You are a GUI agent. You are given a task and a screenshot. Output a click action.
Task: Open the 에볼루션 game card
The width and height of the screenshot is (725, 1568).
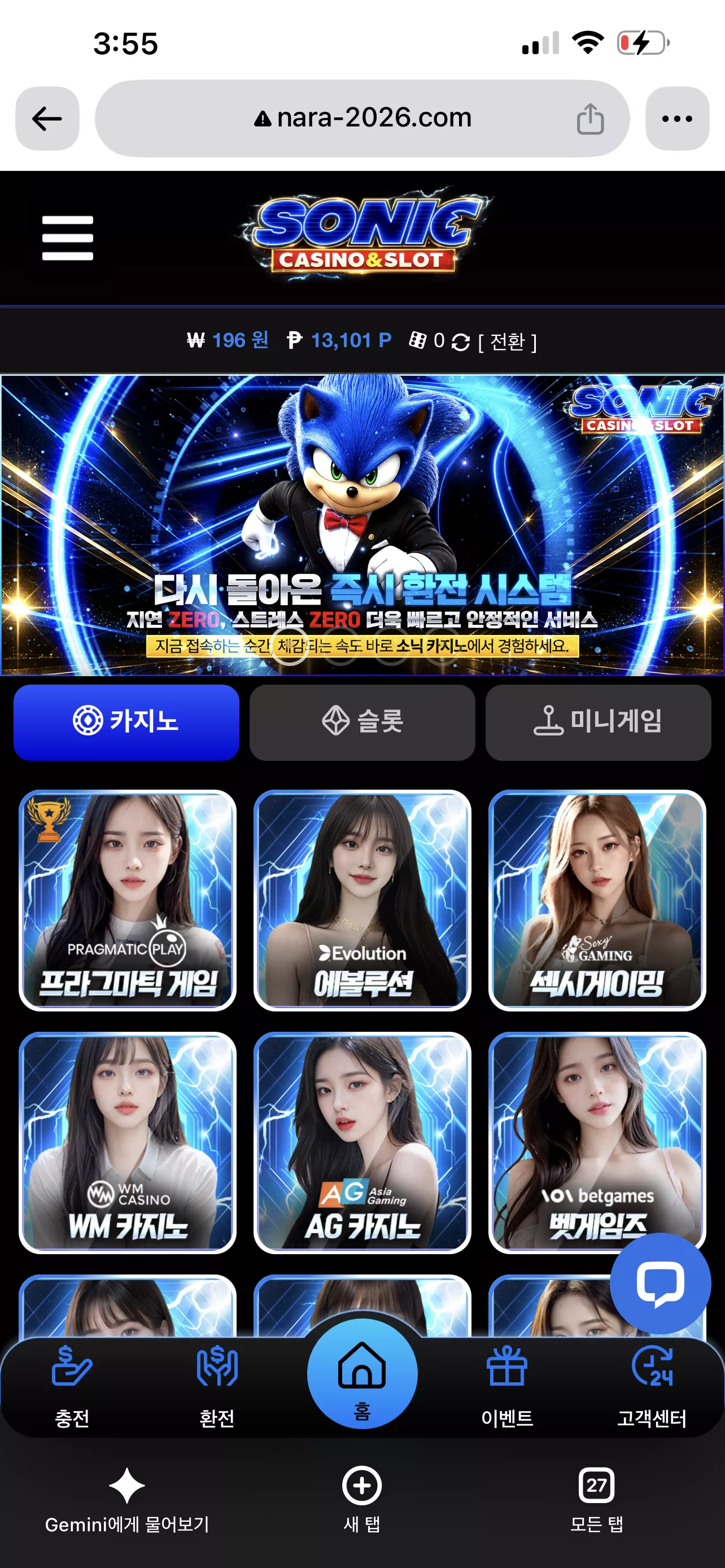pyautogui.click(x=362, y=900)
